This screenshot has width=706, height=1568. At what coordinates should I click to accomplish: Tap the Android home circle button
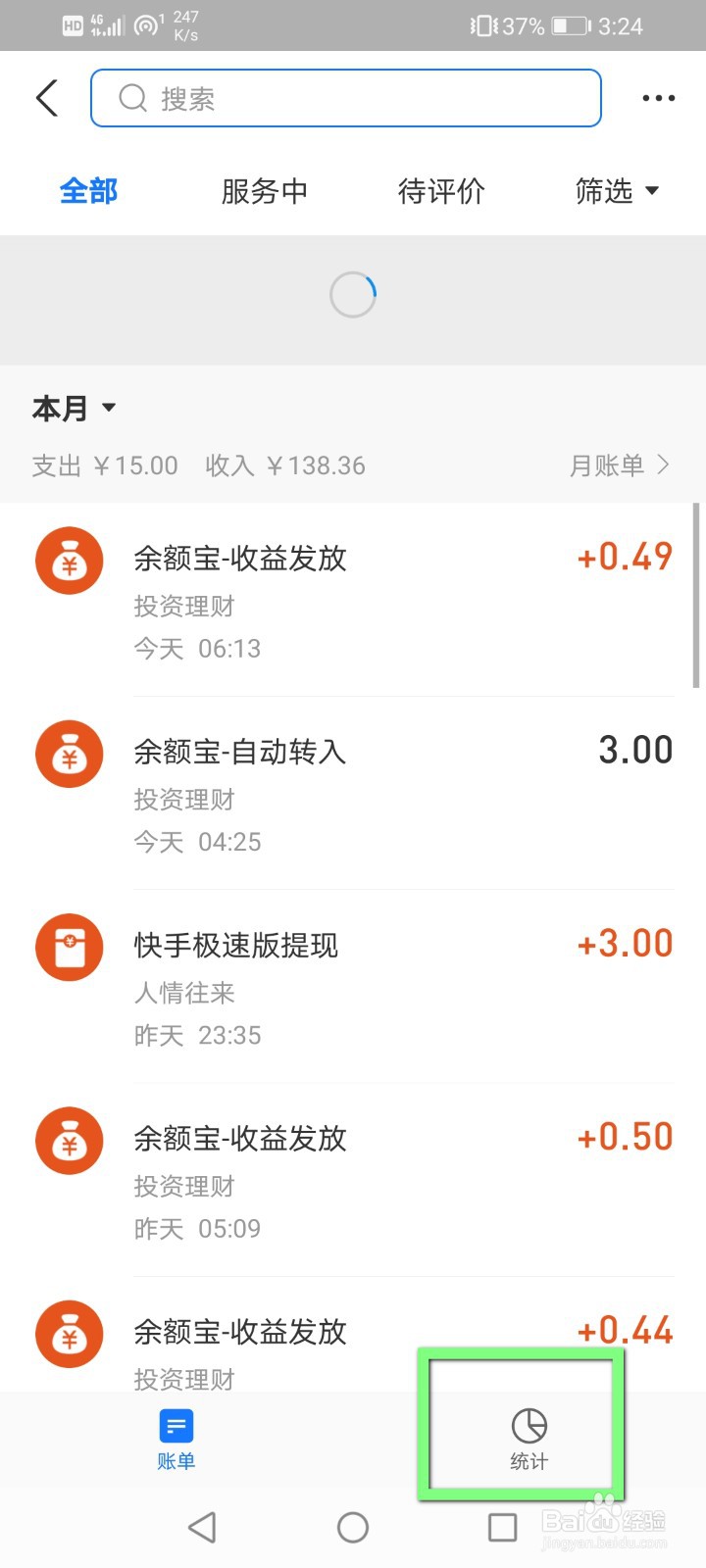(x=352, y=1527)
